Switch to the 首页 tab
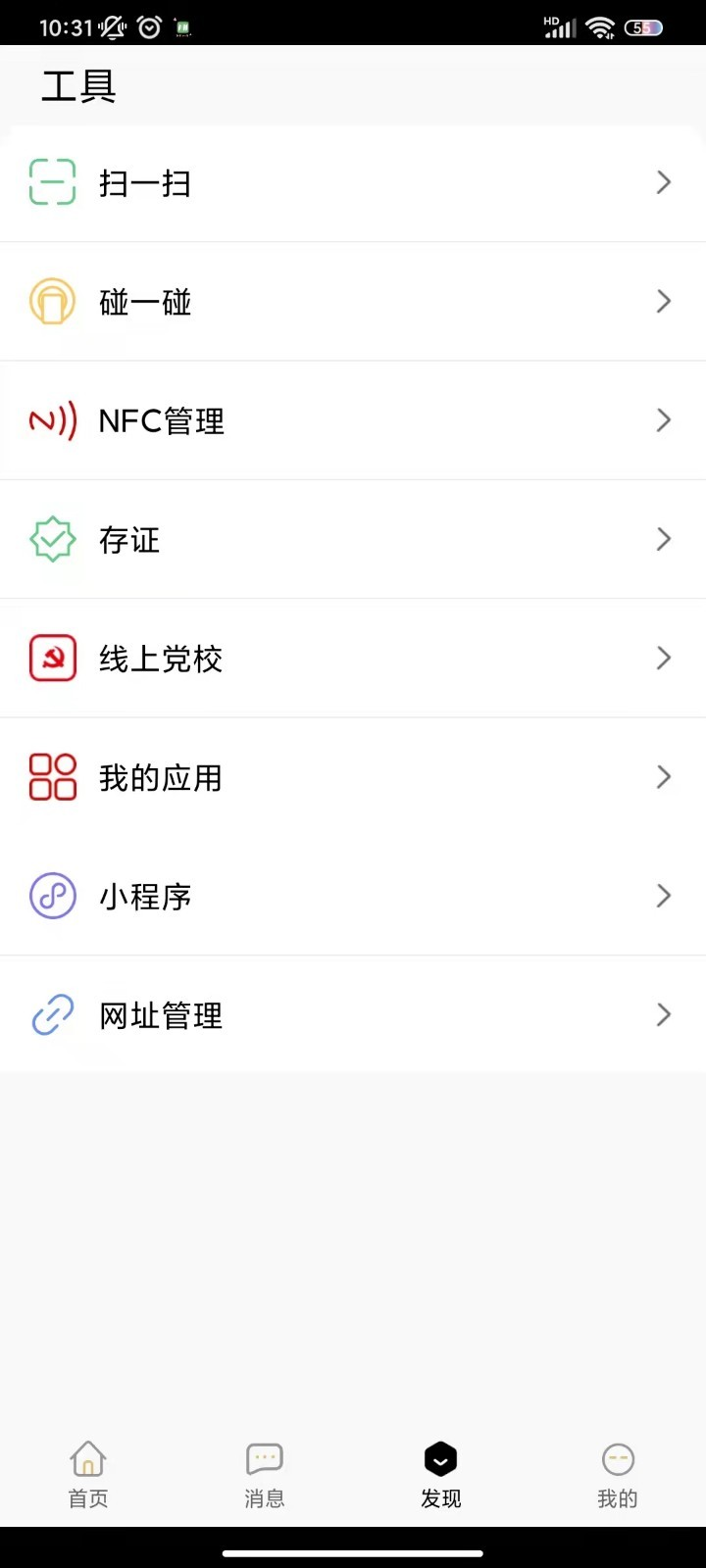This screenshot has width=706, height=1568. click(87, 1475)
